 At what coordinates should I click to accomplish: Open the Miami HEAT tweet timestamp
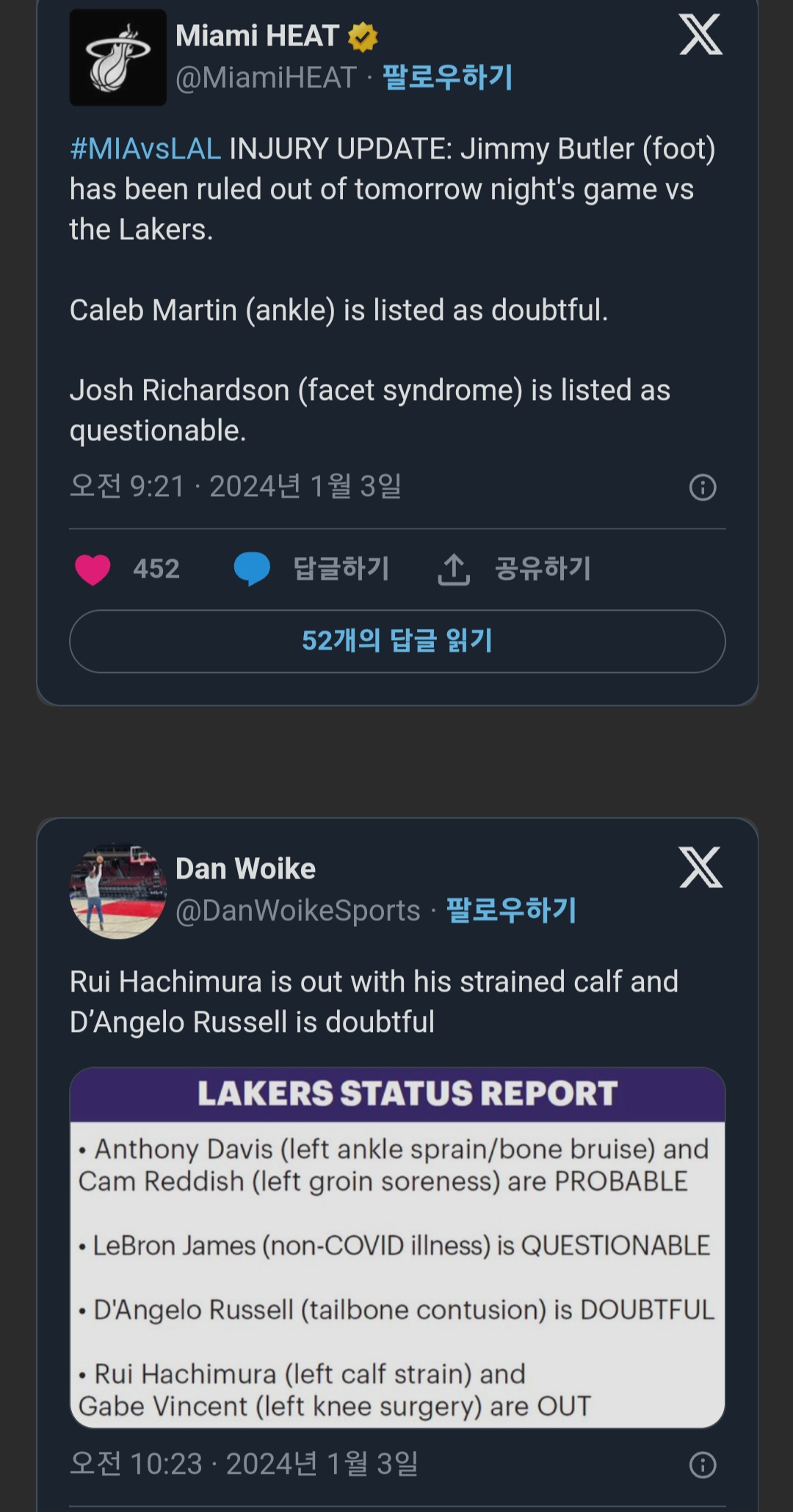pos(235,487)
